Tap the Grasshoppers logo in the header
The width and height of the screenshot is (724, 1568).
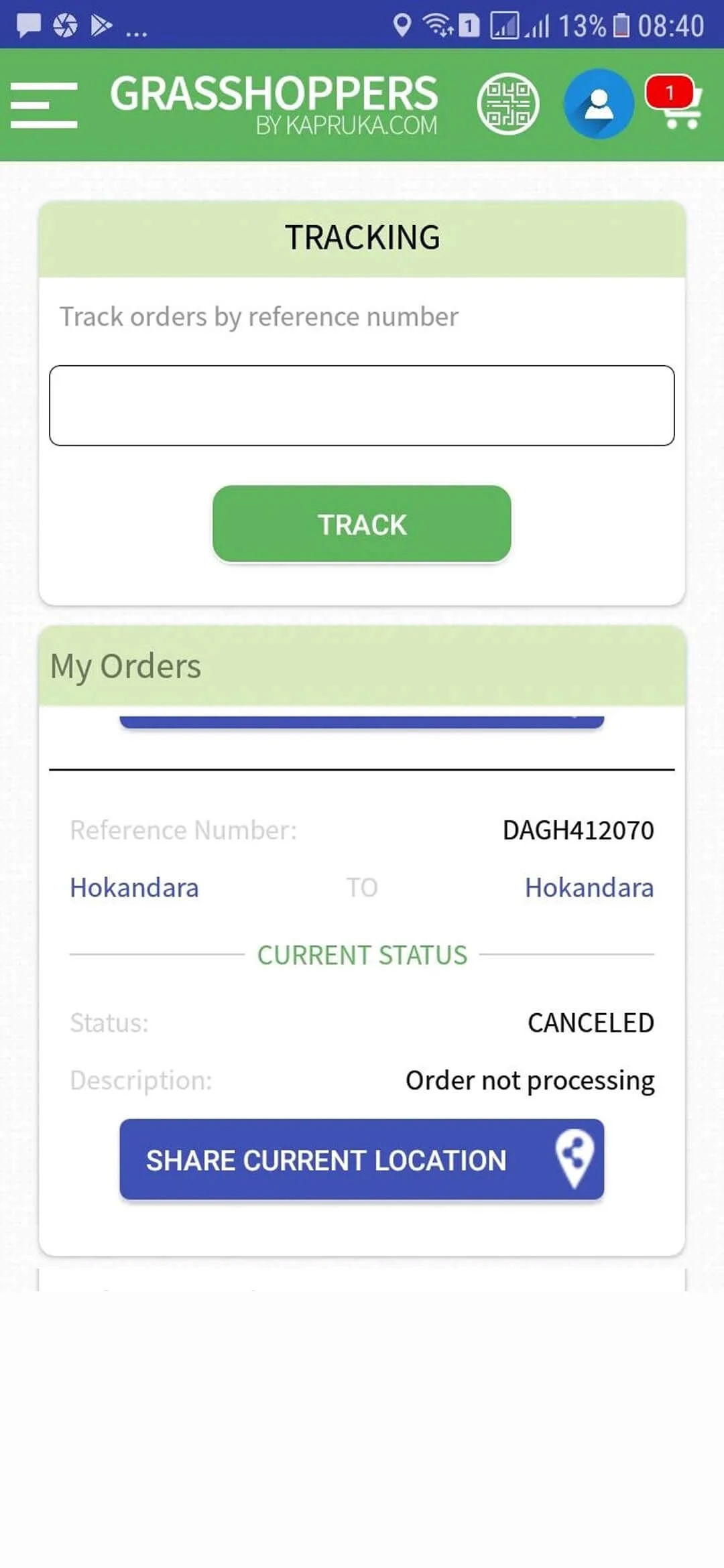click(274, 104)
